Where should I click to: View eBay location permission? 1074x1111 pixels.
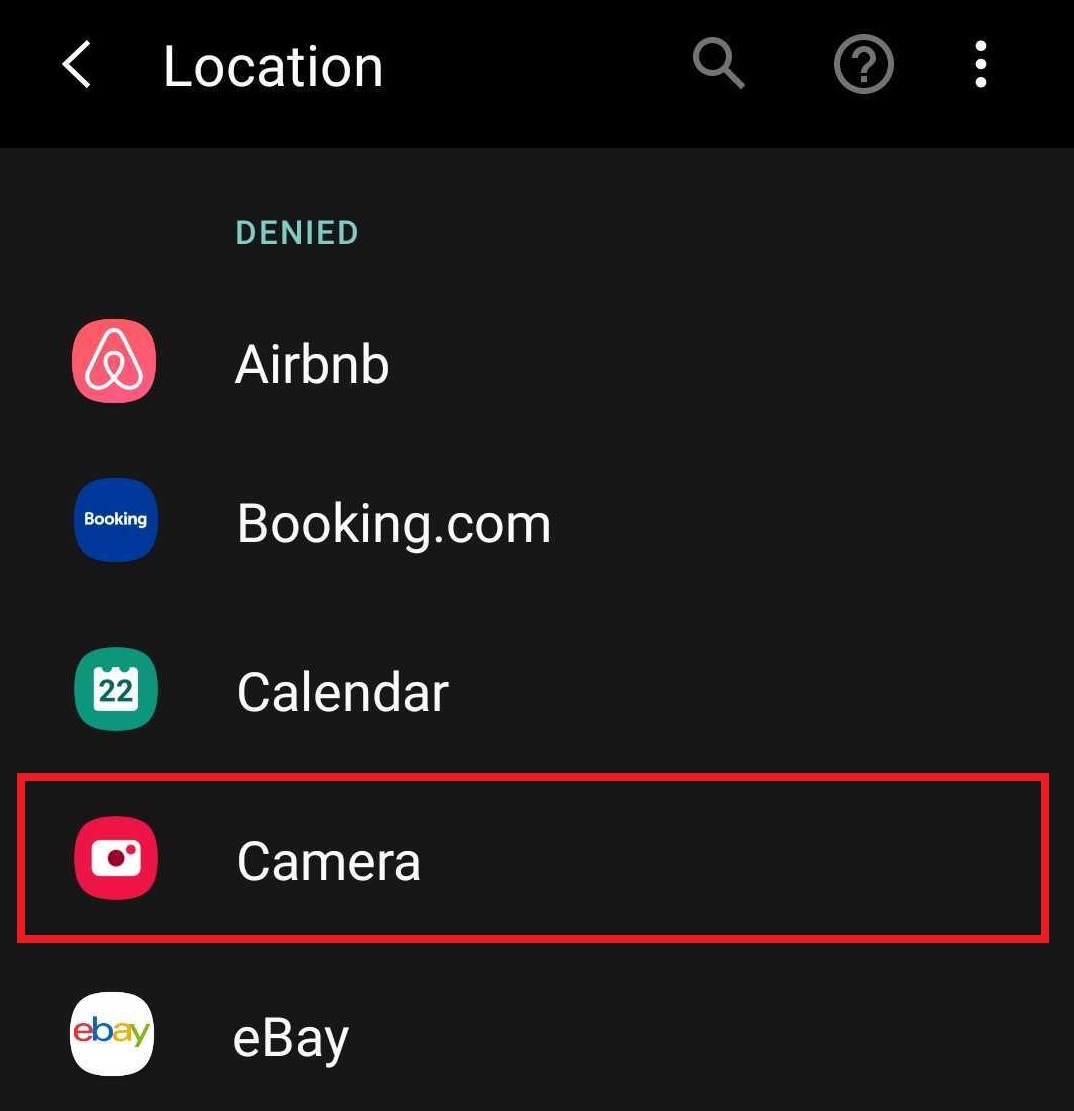click(x=290, y=1036)
